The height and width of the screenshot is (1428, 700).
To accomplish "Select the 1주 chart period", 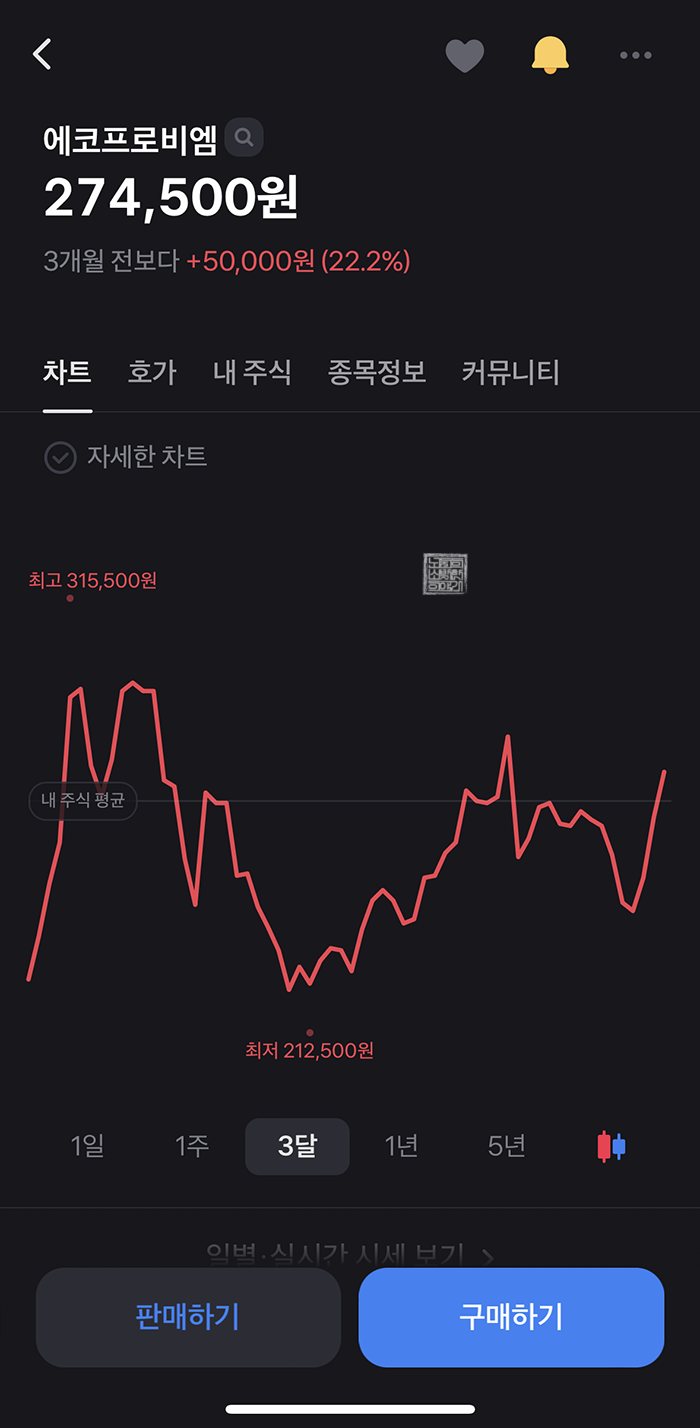I will [192, 1146].
